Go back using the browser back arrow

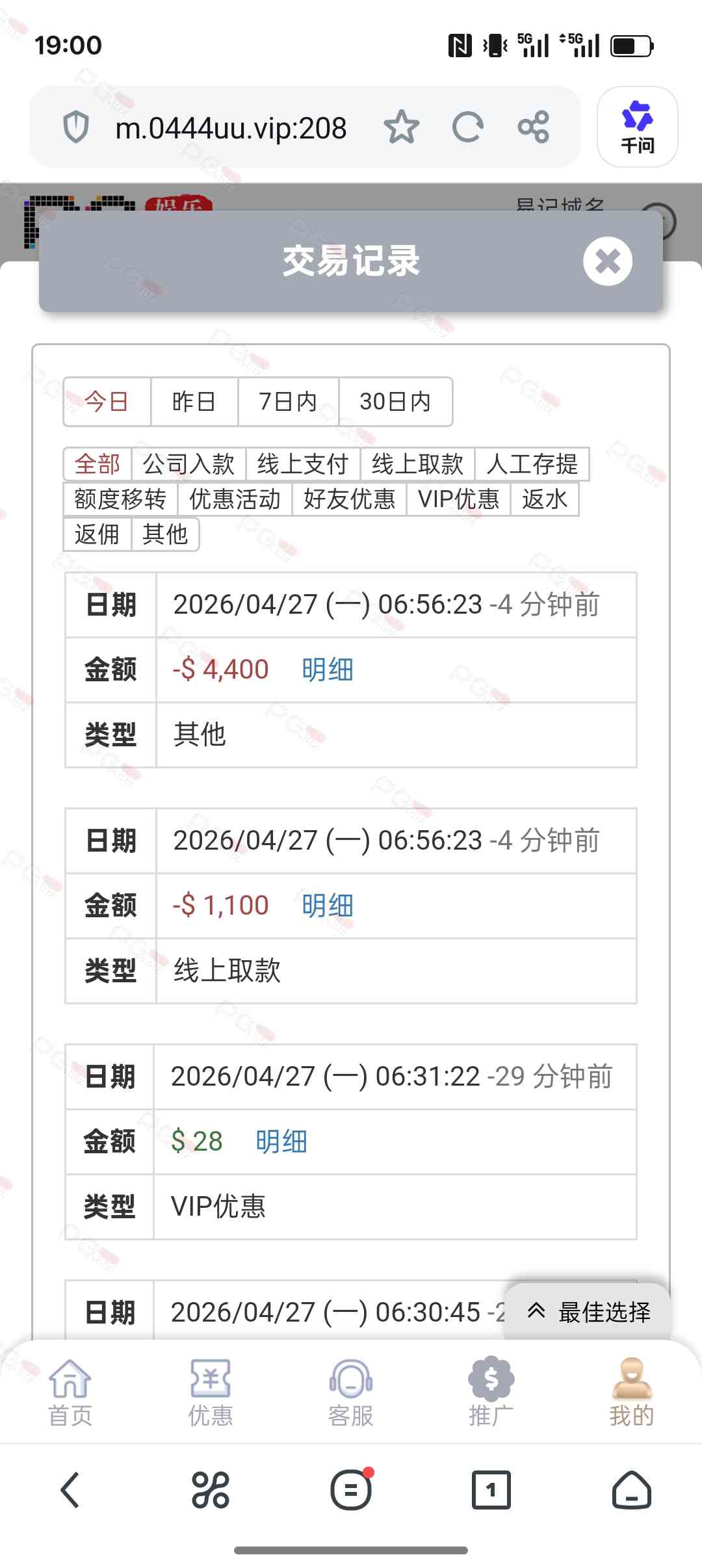tap(70, 1489)
